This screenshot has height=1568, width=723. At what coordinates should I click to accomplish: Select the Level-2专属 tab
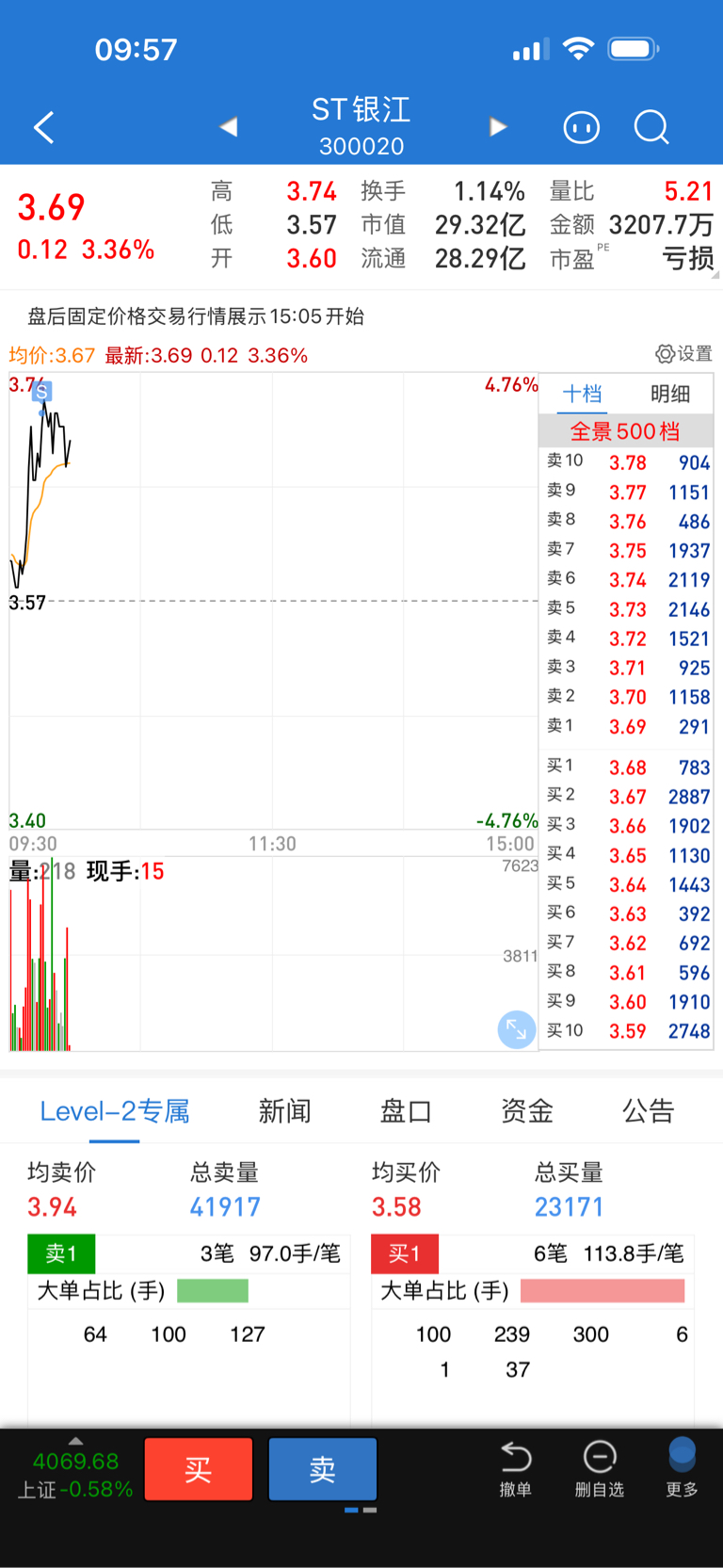115,1111
